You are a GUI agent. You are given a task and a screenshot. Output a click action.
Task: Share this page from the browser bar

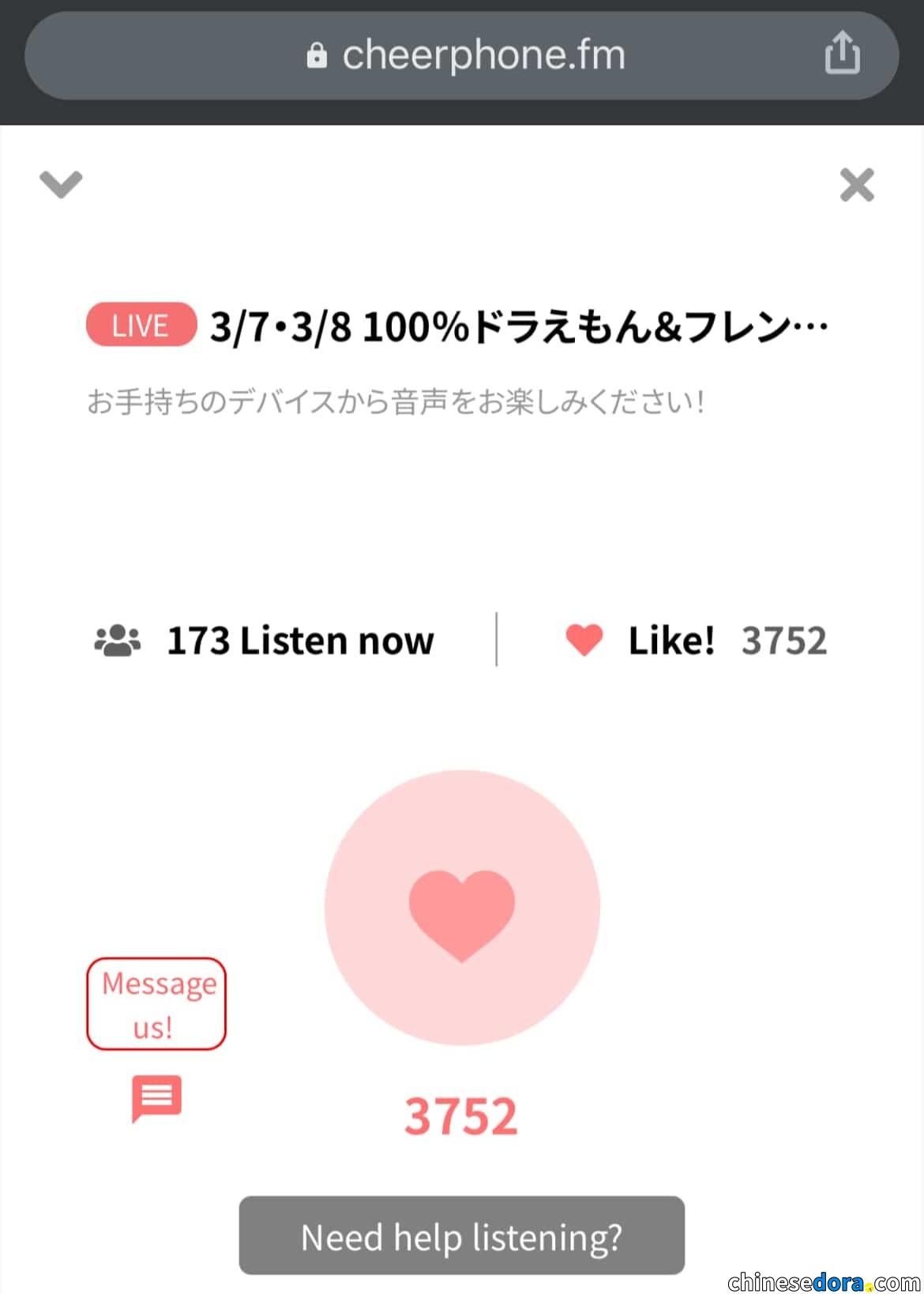coord(842,54)
